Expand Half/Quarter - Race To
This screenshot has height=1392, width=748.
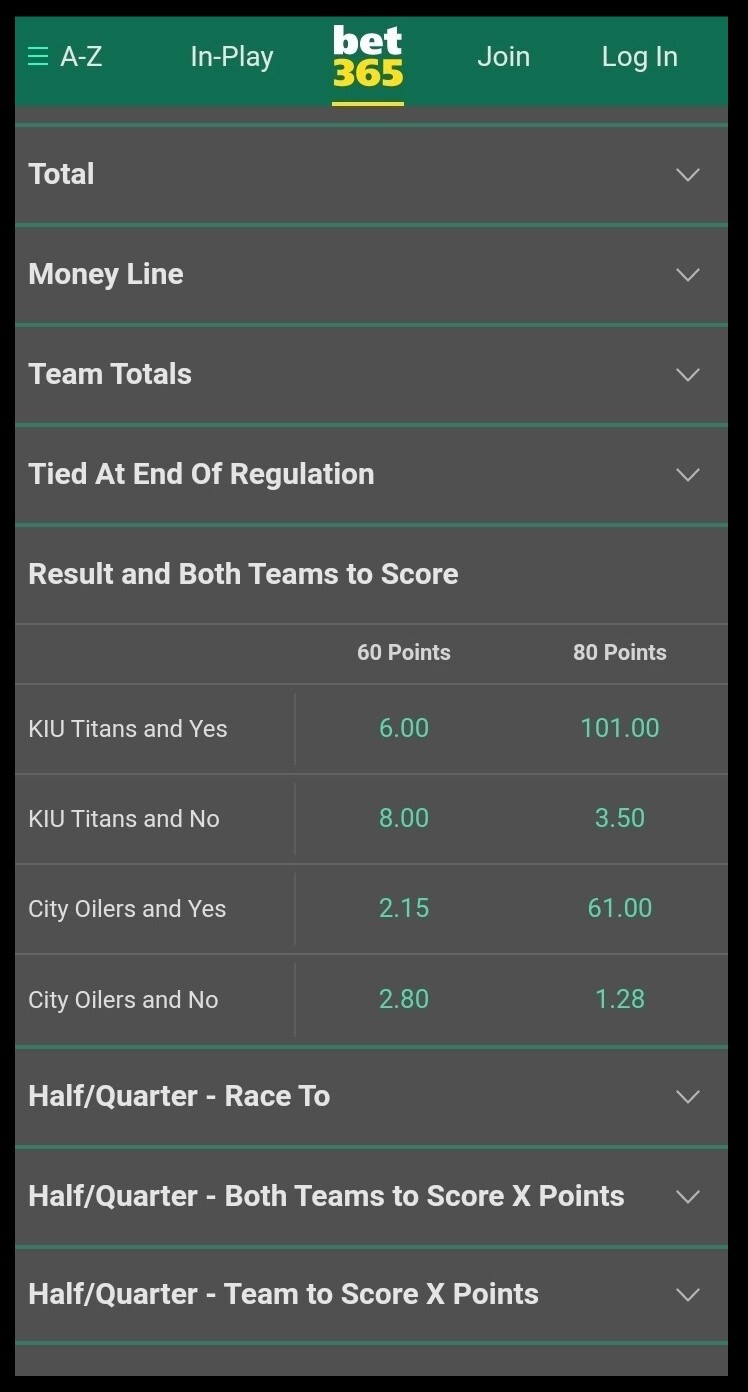click(x=371, y=1096)
